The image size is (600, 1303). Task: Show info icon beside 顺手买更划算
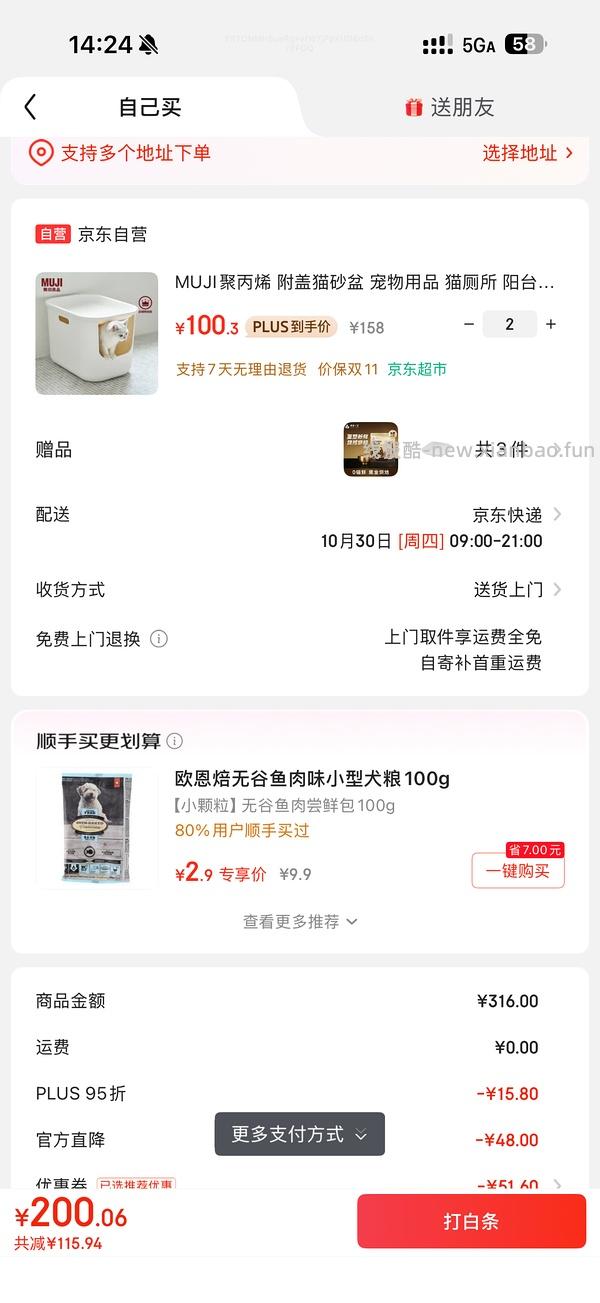[175, 741]
